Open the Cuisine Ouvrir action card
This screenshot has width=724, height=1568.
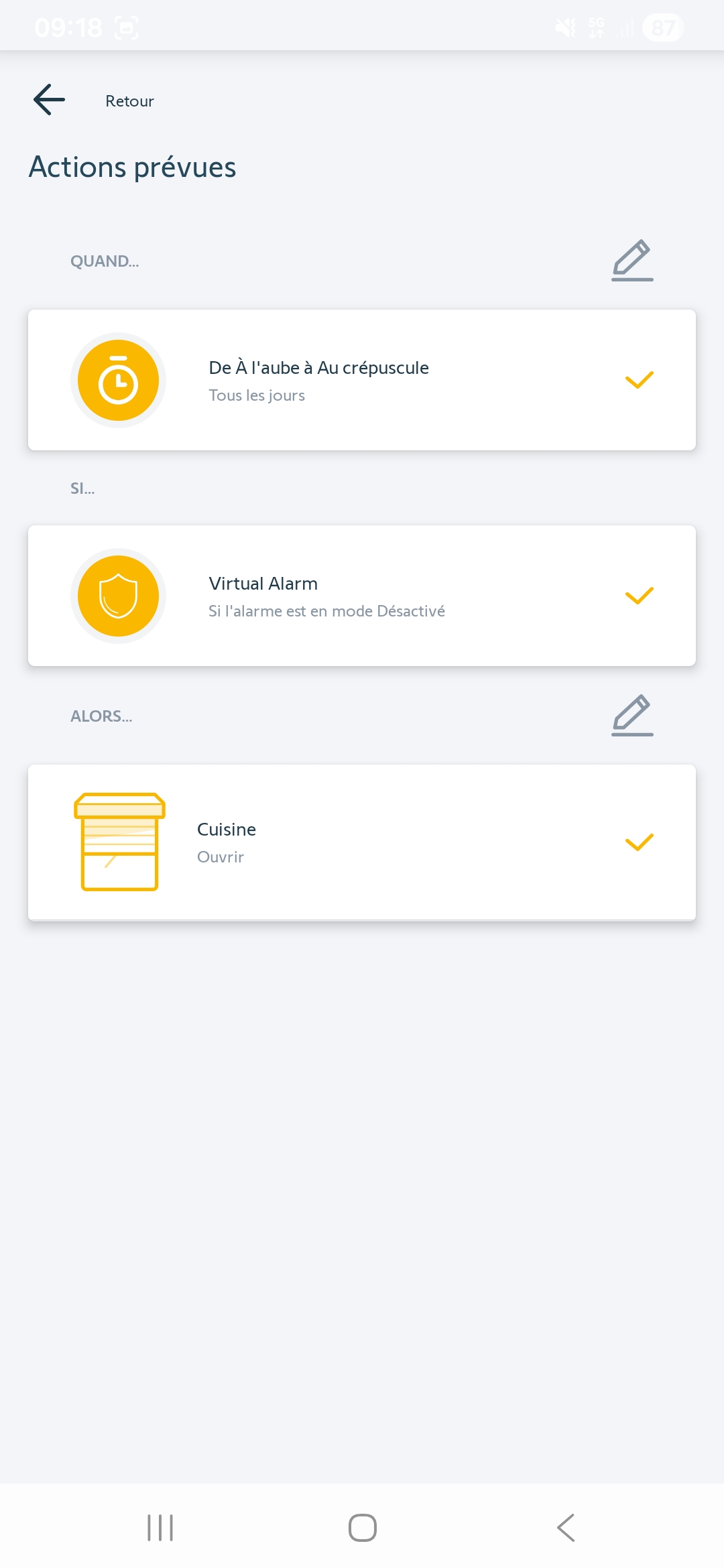coord(362,842)
